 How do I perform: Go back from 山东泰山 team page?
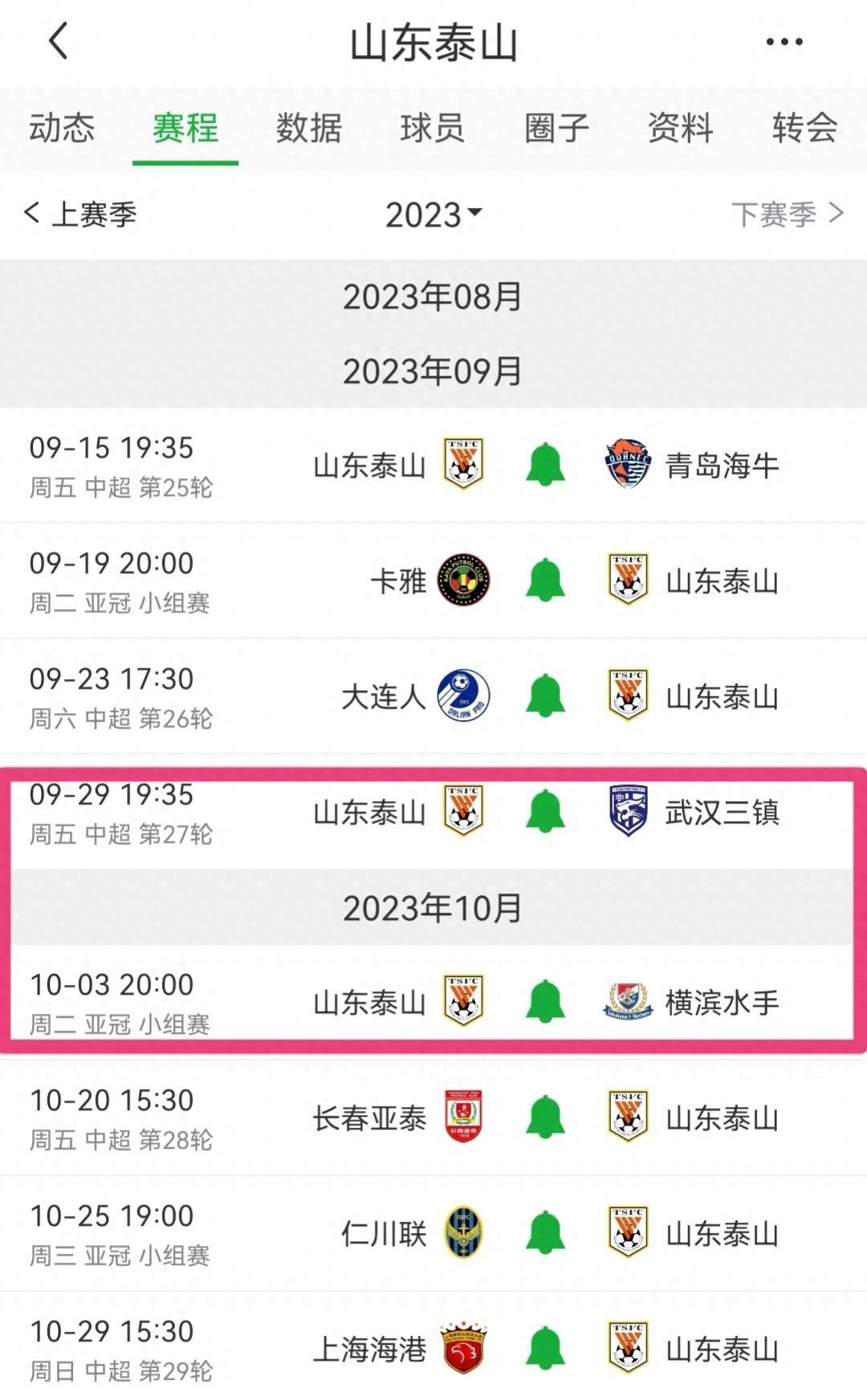(x=58, y=41)
